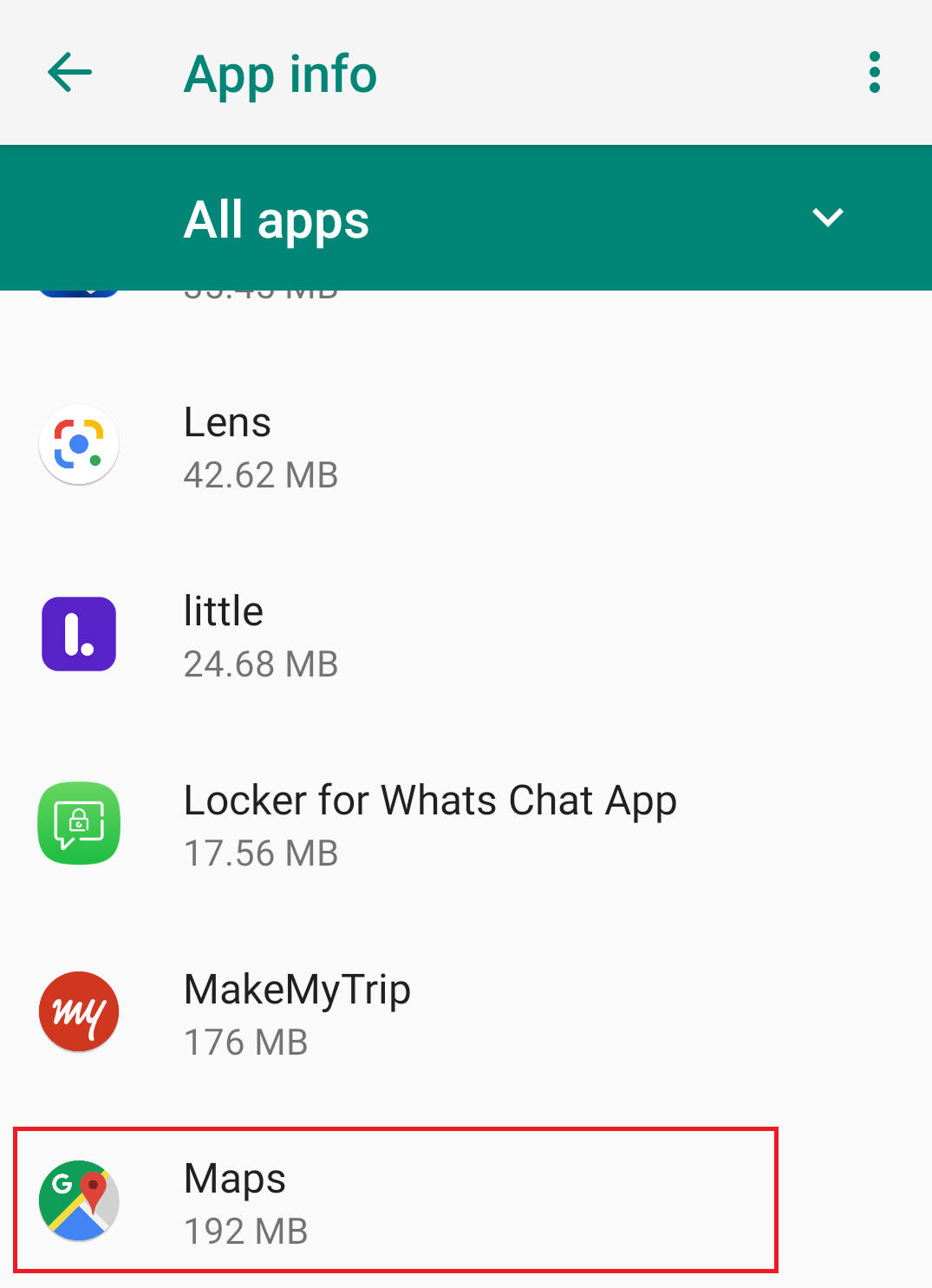
Task: Tap the Lens app icon
Action: 79,445
